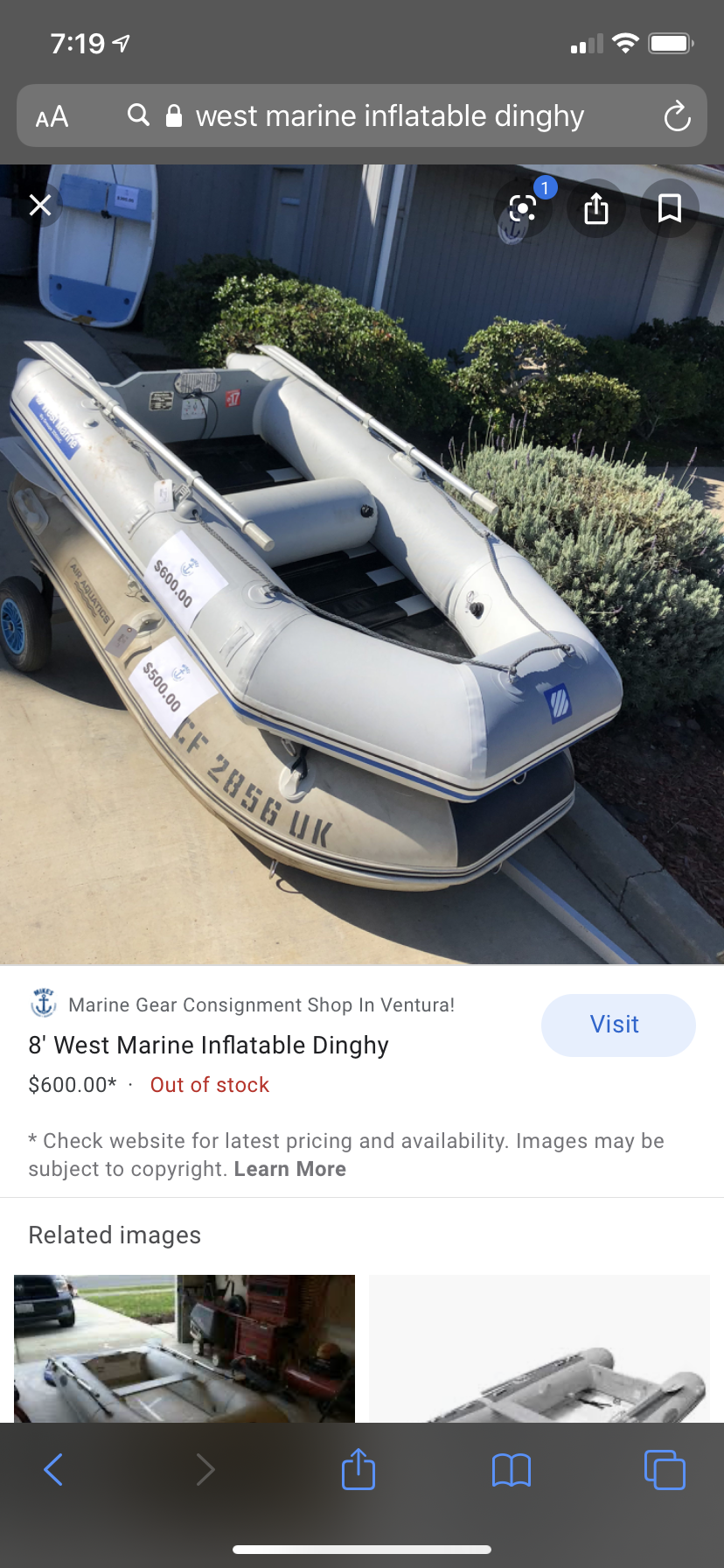Show all open Safari tabs
The height and width of the screenshot is (1568, 724).
tap(665, 1469)
